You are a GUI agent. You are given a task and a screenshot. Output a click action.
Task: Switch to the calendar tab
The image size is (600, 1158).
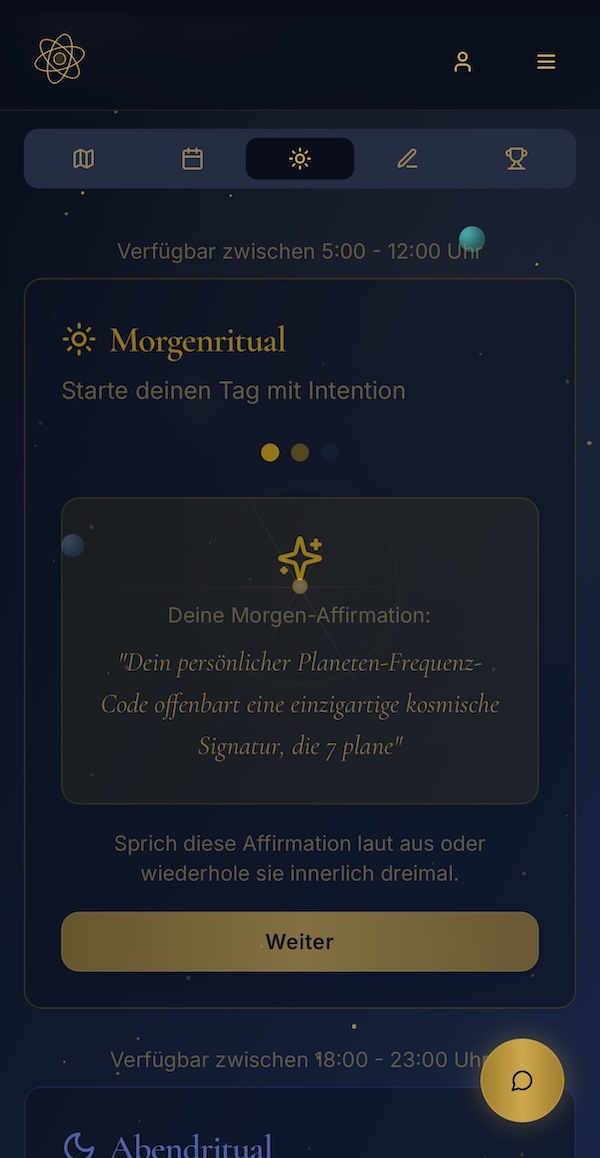[x=192, y=159]
